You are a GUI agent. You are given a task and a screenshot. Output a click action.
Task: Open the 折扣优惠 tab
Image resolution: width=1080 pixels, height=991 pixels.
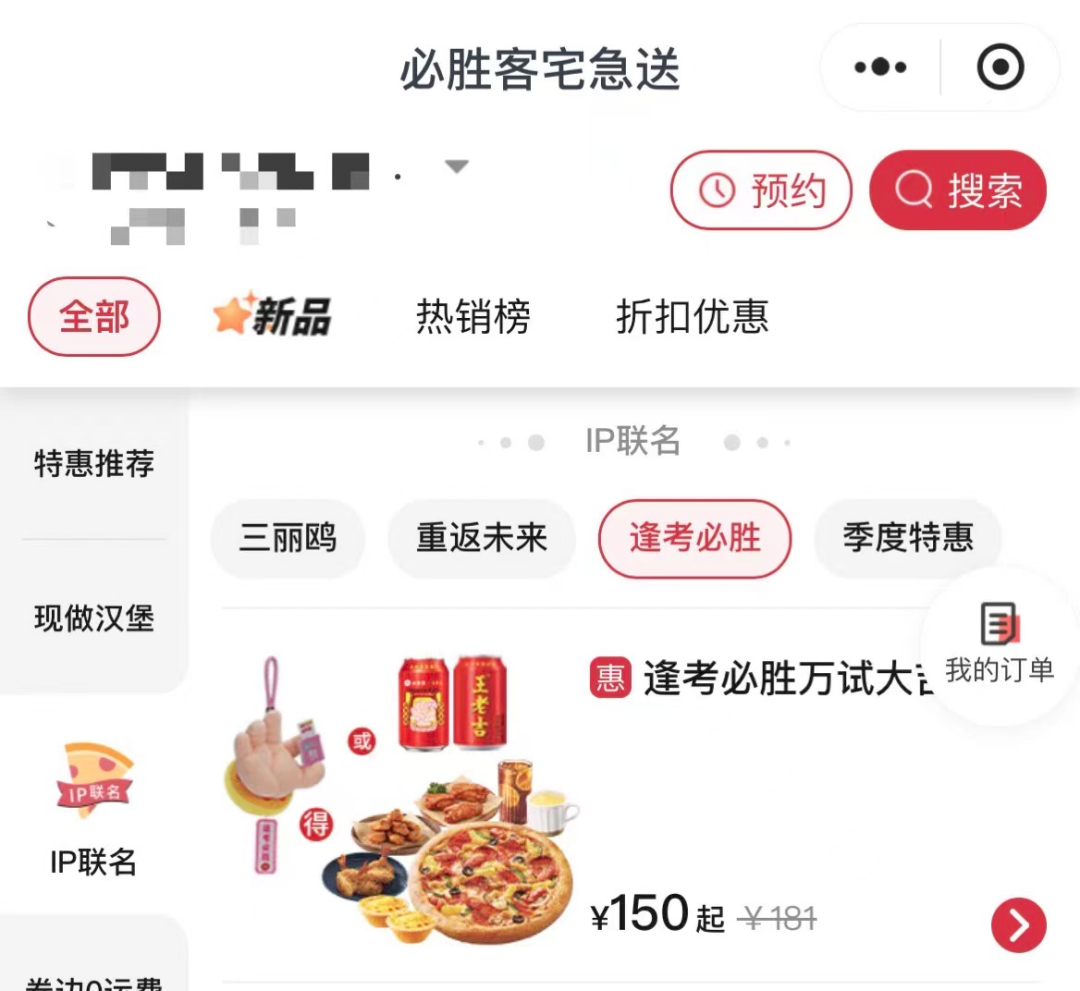point(692,317)
